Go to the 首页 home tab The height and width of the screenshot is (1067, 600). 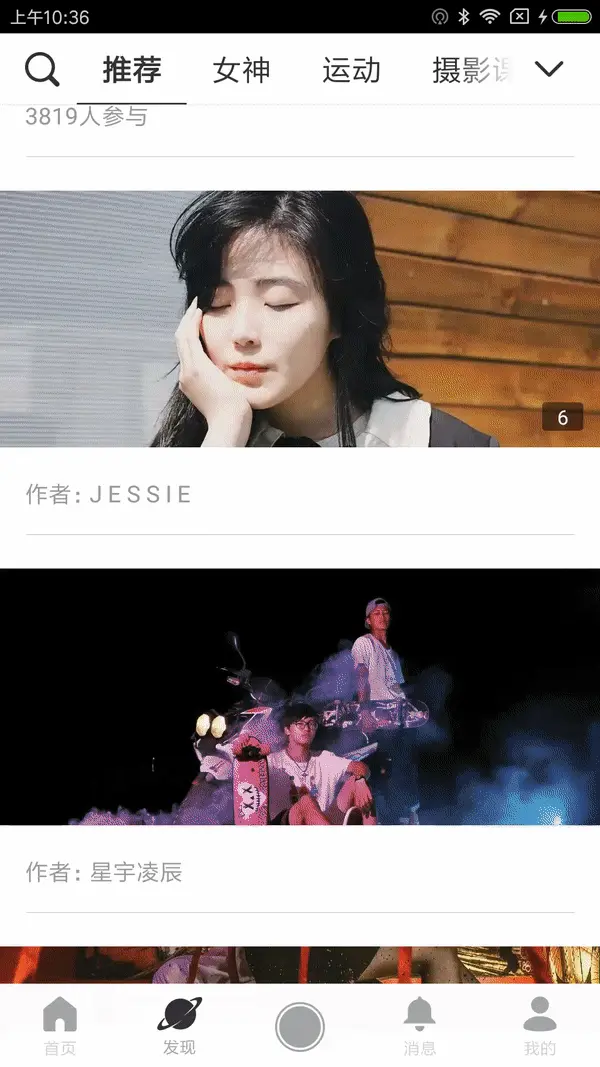click(x=60, y=1026)
